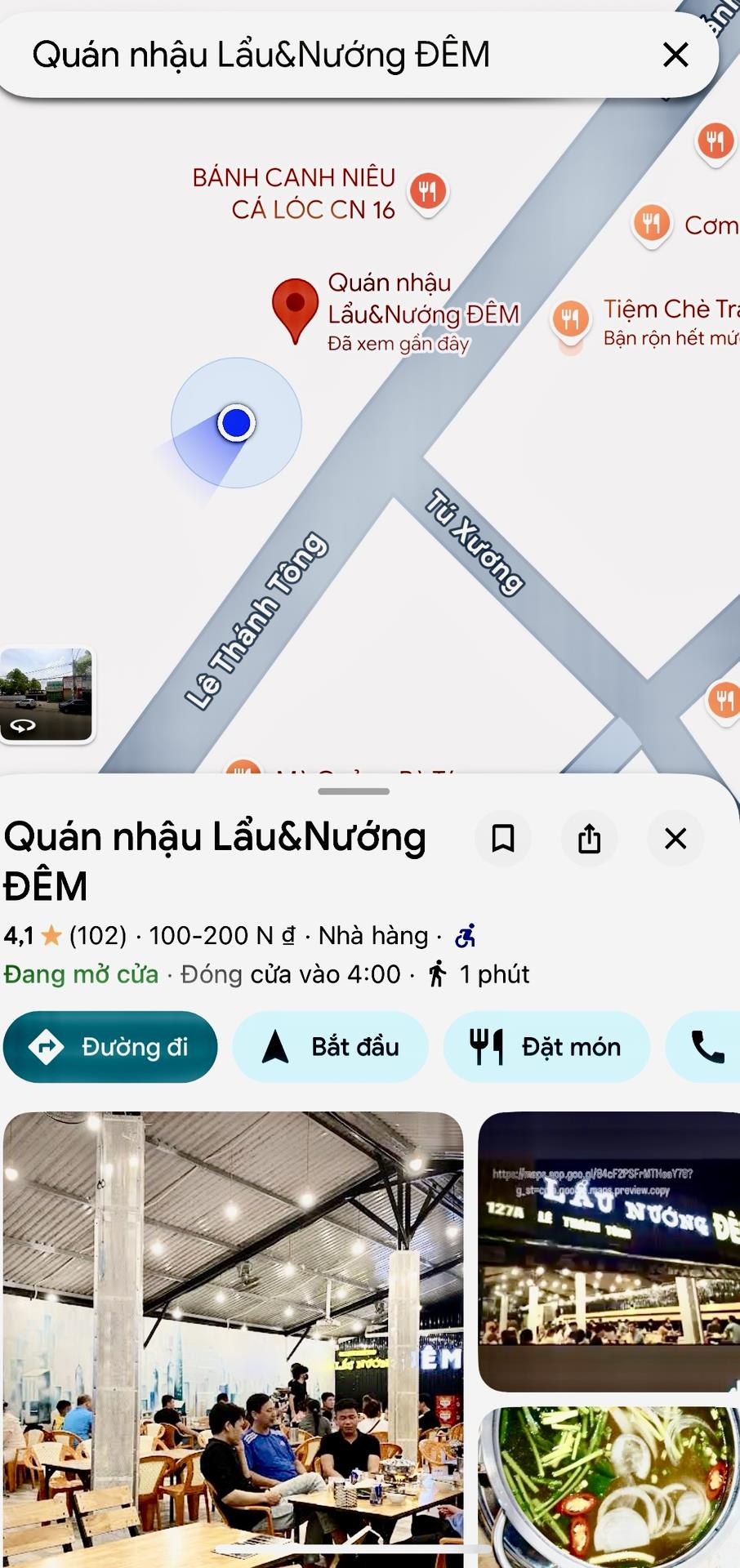Open the Street View thumbnail
740x1568 pixels.
tap(47, 694)
